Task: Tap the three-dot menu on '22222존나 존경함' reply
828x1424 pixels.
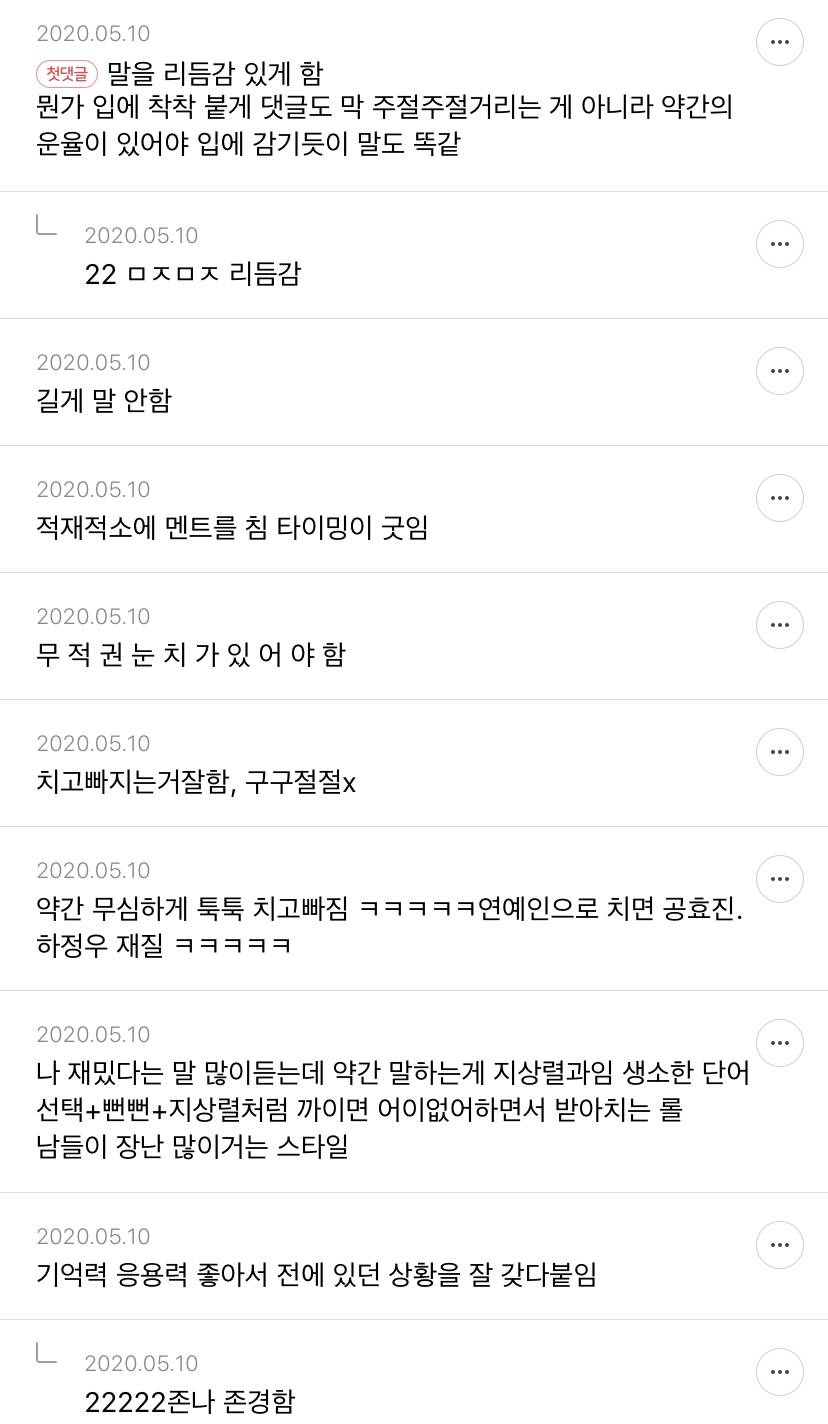Action: click(780, 1372)
